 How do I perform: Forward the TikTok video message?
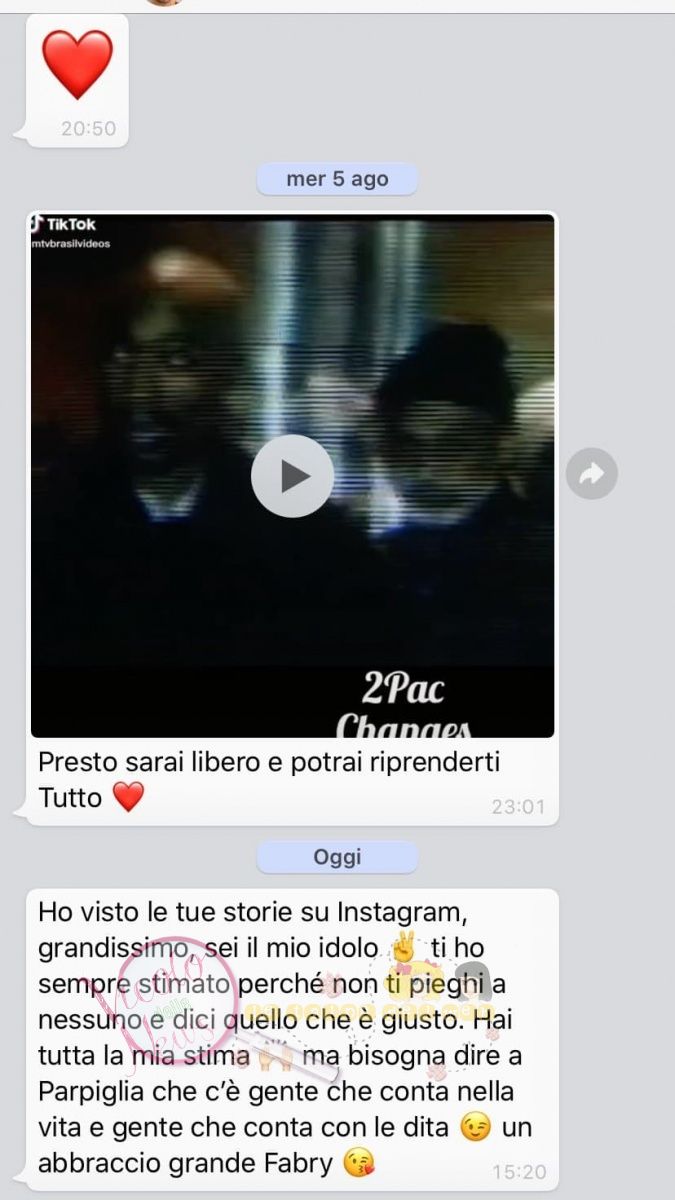click(x=592, y=474)
